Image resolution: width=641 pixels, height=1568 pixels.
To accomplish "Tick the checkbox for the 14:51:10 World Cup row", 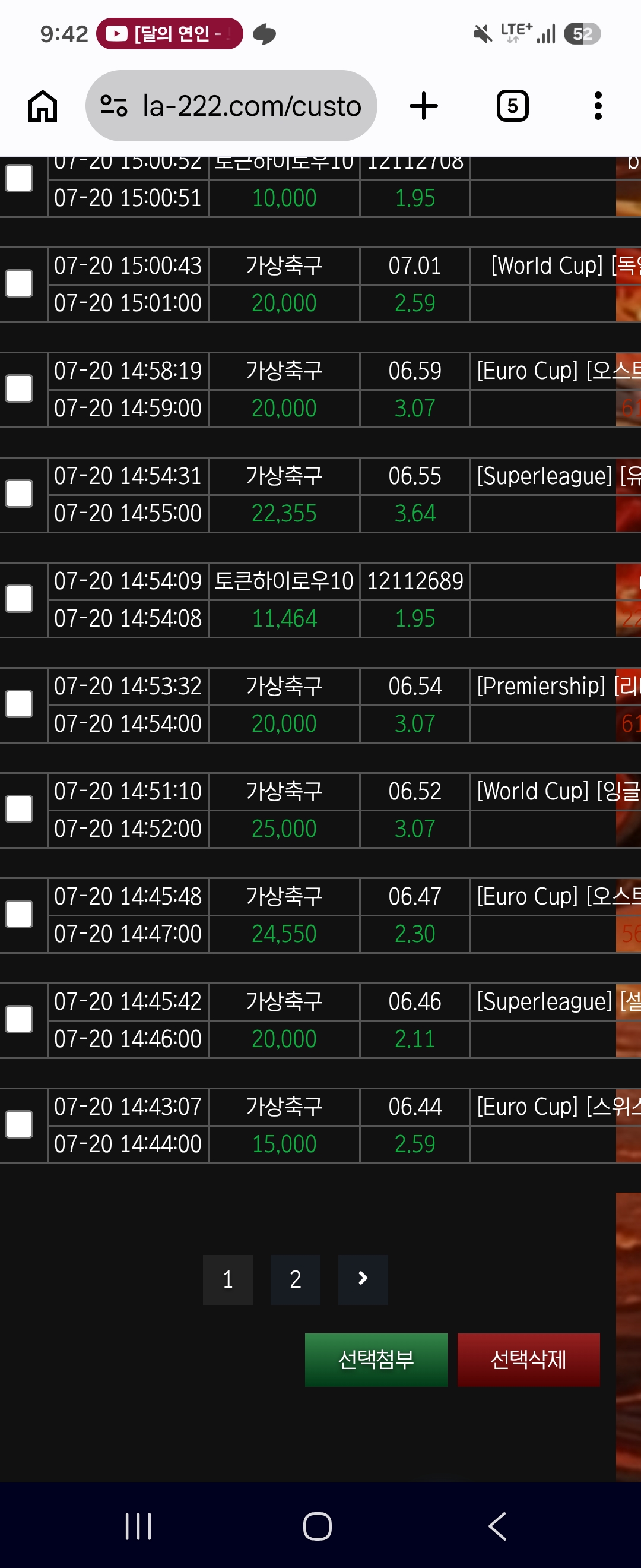I will click(19, 810).
